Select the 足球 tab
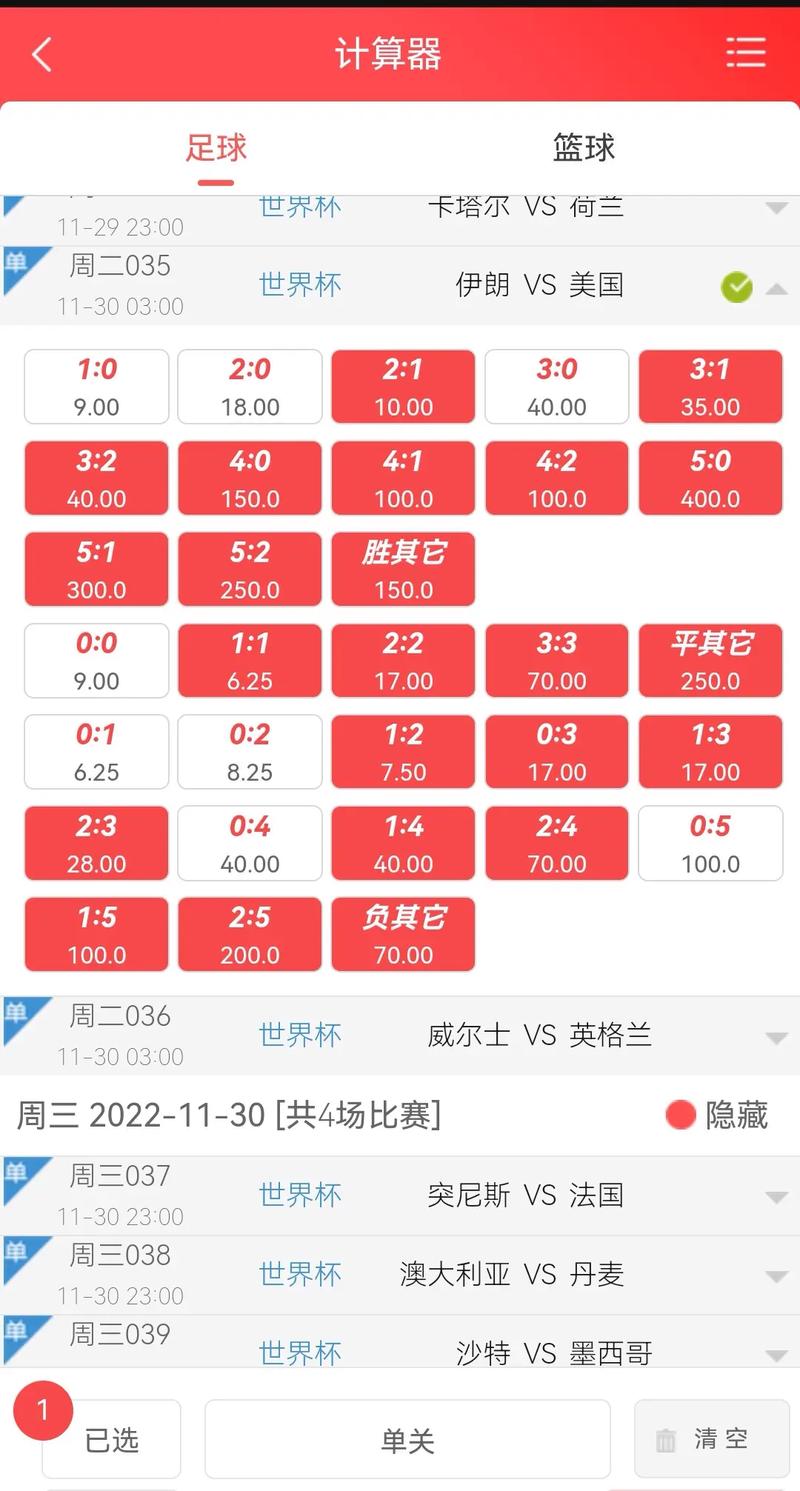800x1491 pixels. point(216,148)
